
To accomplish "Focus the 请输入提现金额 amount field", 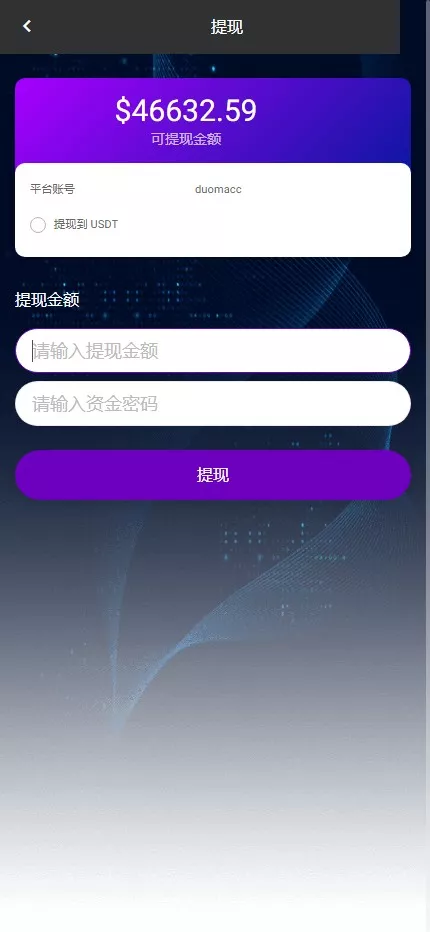I will tap(213, 351).
